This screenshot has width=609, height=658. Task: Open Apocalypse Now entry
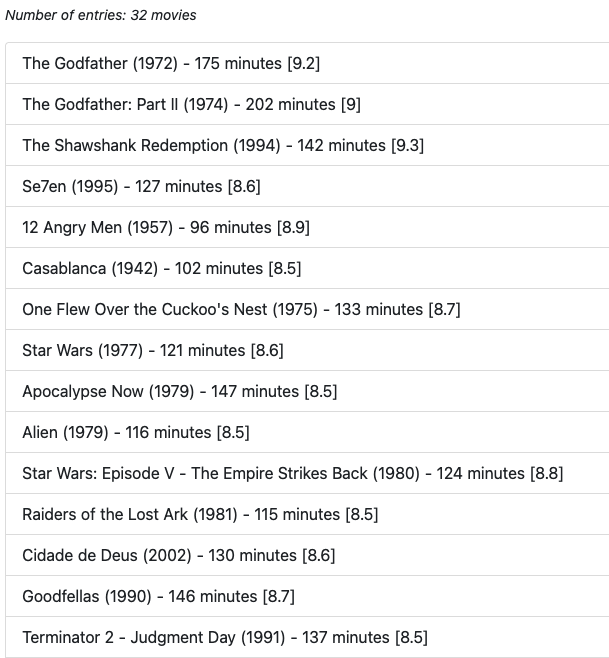(x=179, y=391)
